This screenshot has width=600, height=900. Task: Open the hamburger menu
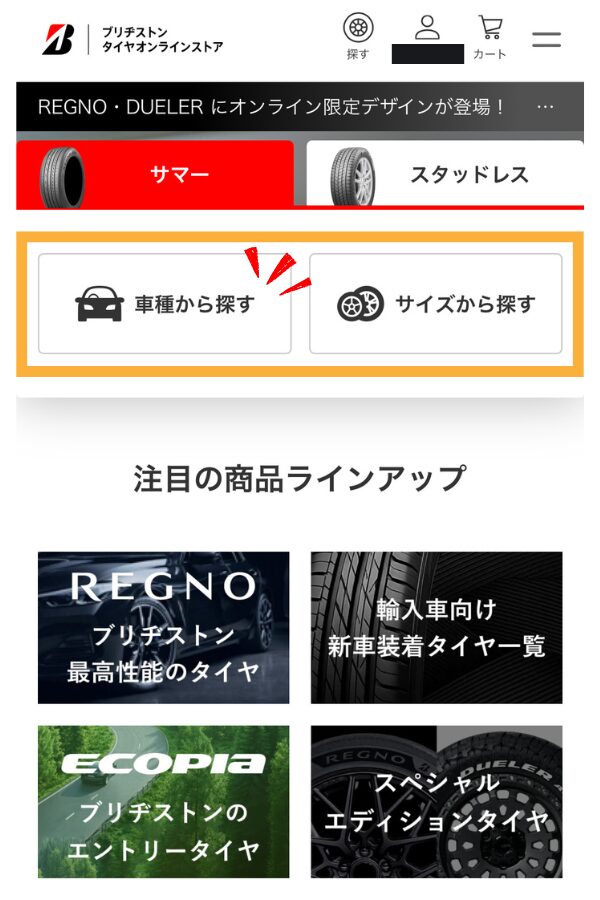pos(546,40)
